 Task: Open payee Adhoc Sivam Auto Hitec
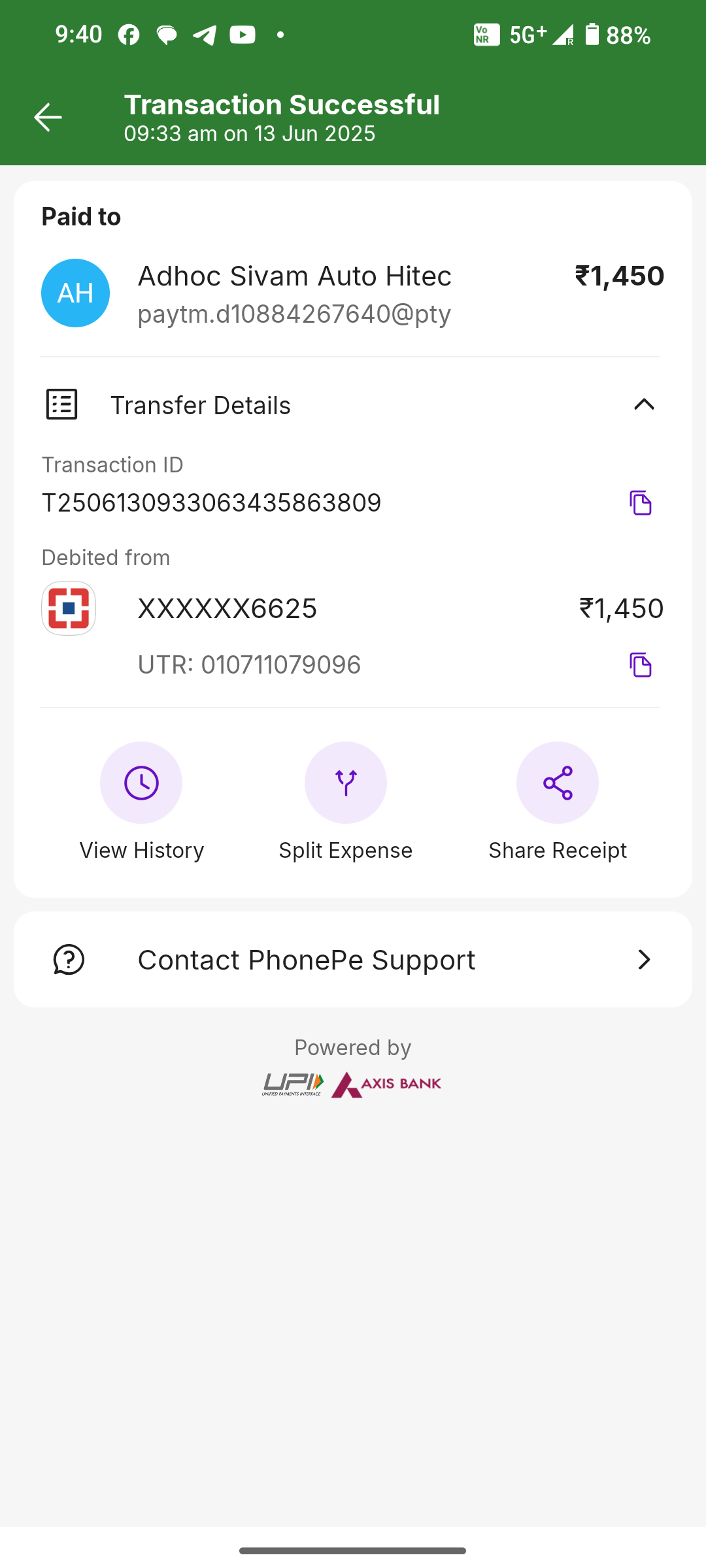(x=353, y=293)
